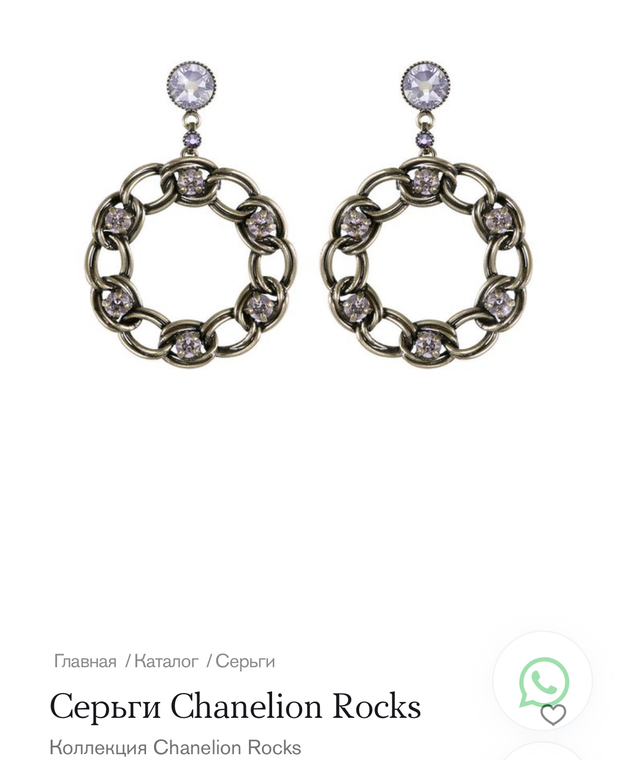Screen dimensions: 617x760
Task: Open the Серьги breadcrumb category
Action: coord(245,661)
